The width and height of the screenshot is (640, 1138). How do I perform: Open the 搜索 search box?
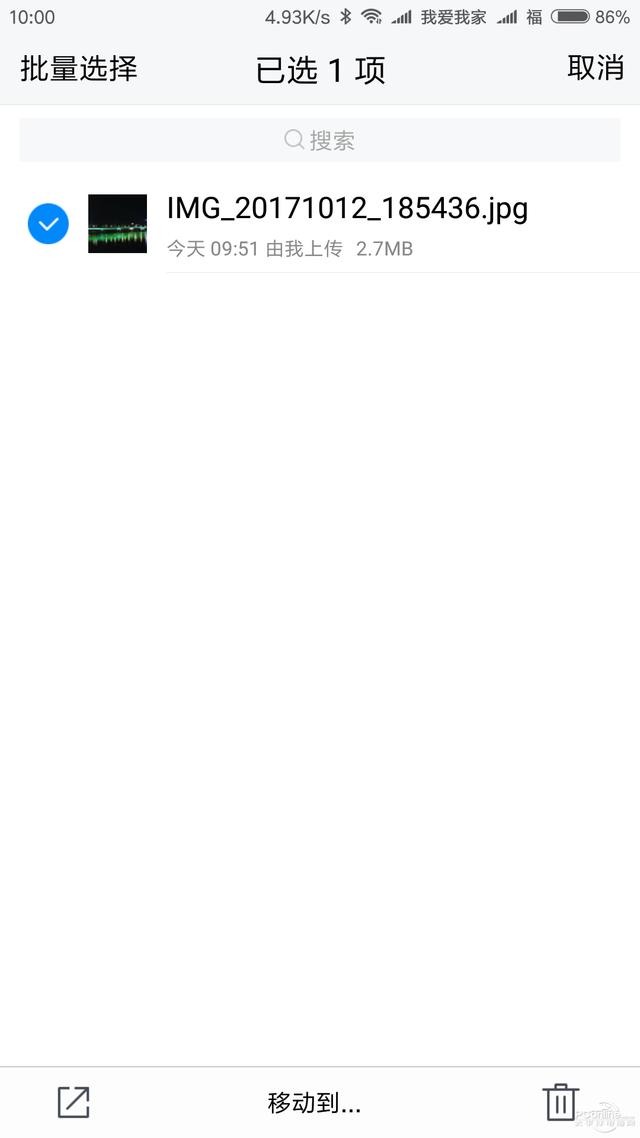point(320,140)
